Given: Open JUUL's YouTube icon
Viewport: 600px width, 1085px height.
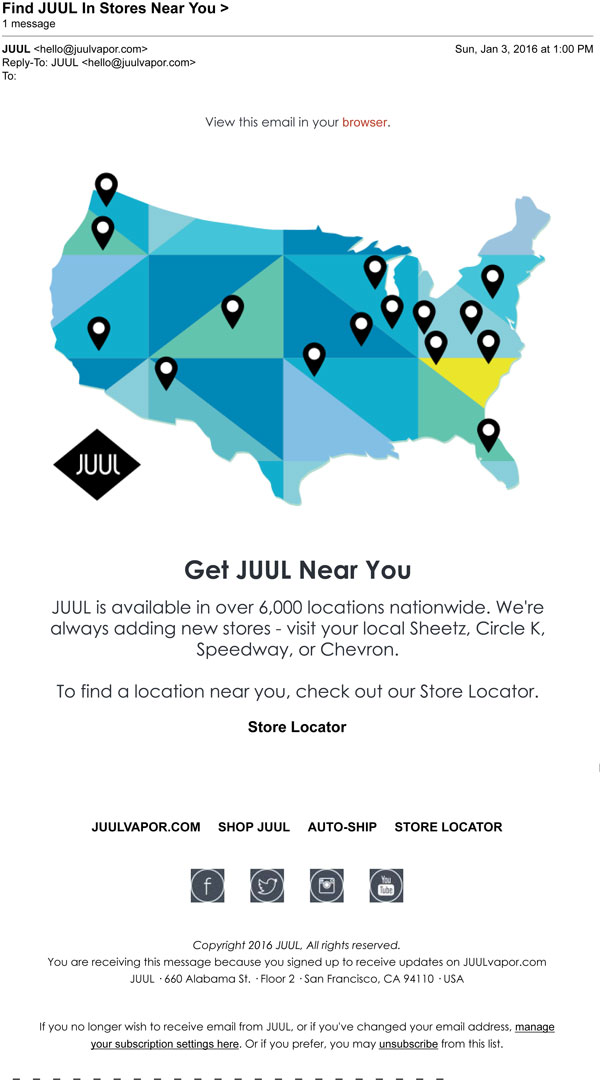Looking at the screenshot, I should click(386, 885).
